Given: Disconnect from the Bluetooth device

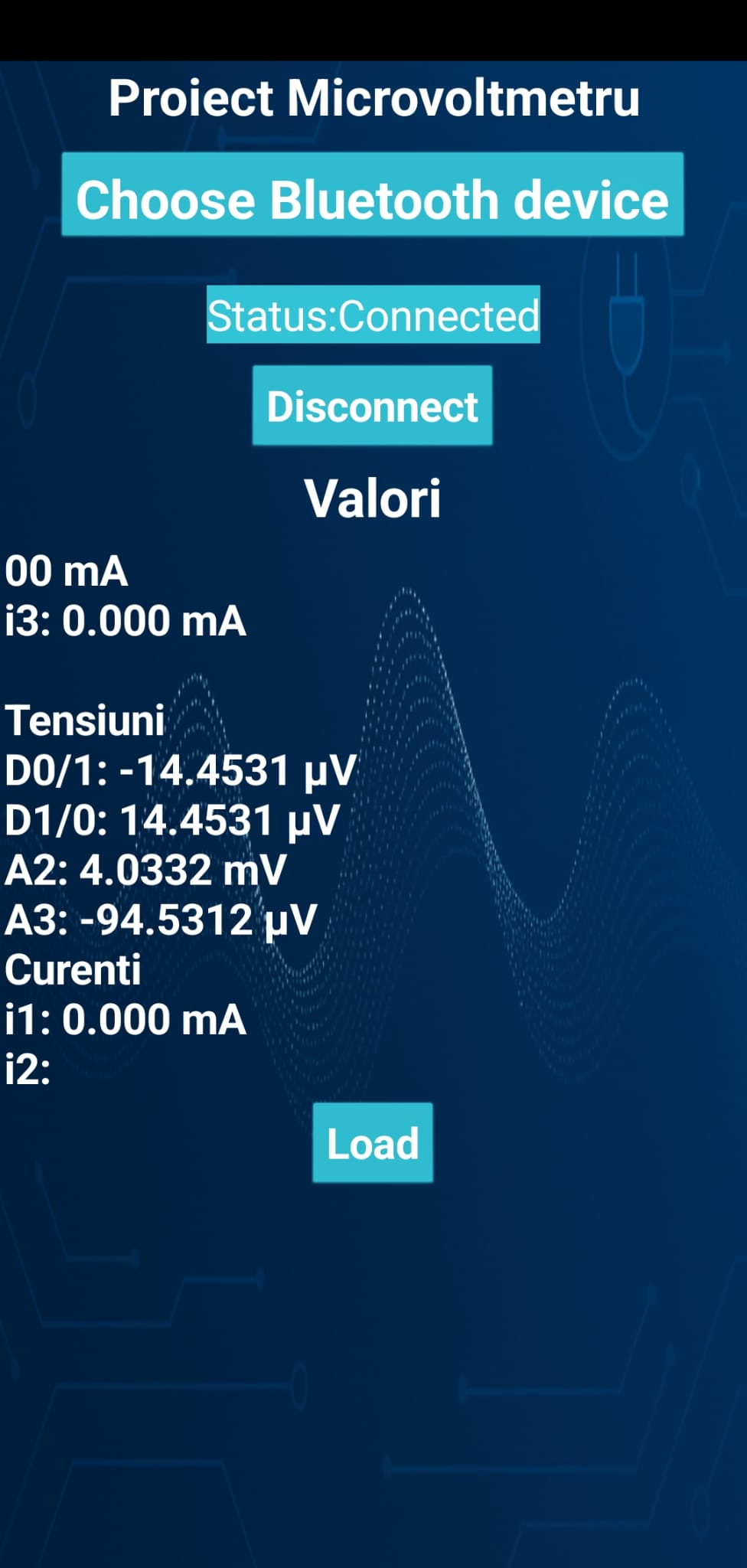Looking at the screenshot, I should pos(373,405).
